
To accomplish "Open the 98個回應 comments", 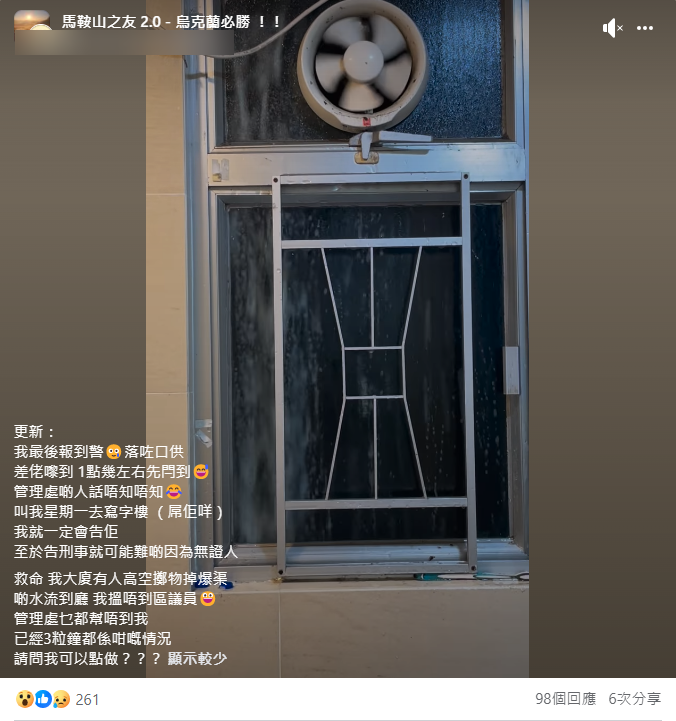I will [x=567, y=699].
